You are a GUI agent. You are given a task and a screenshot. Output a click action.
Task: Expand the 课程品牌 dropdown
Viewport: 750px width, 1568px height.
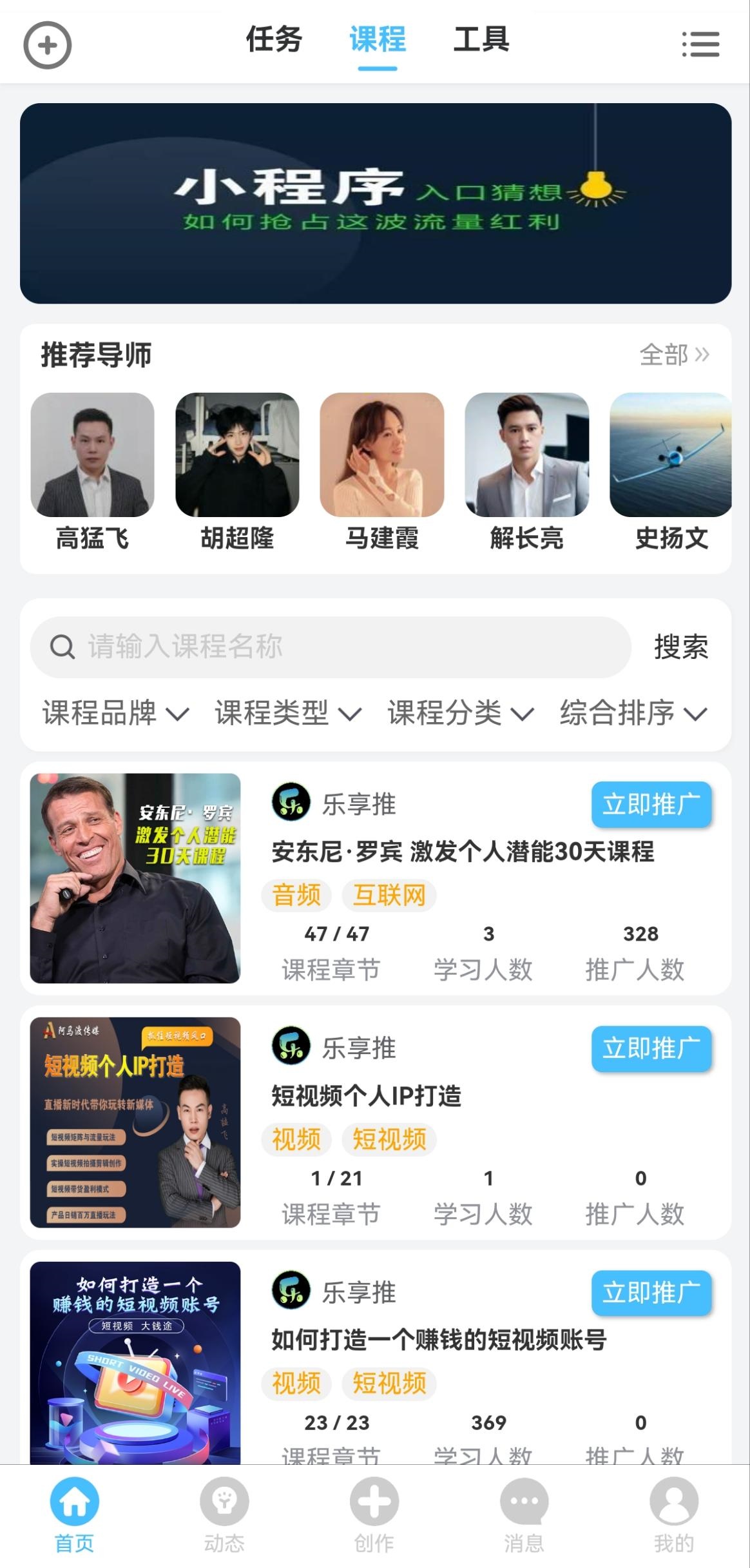(x=116, y=713)
